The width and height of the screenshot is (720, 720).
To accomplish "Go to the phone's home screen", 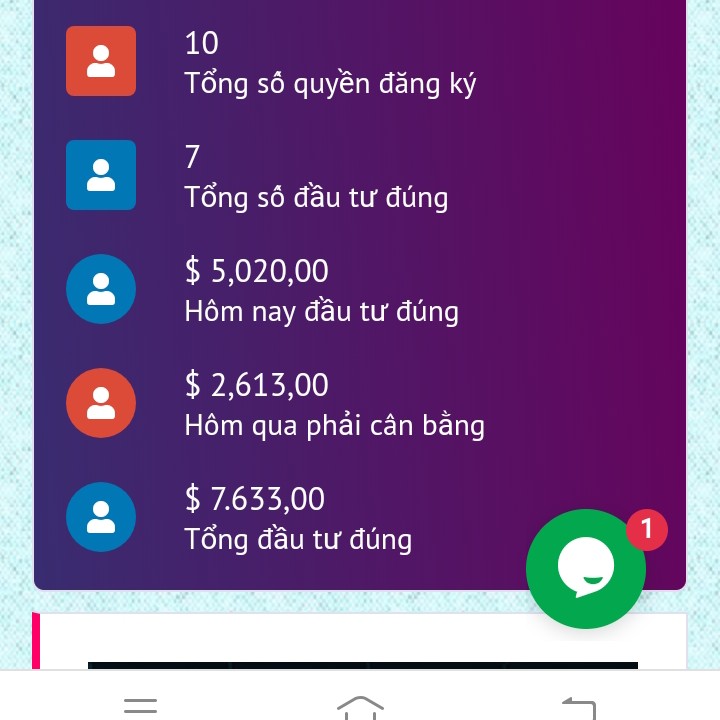I will (360, 706).
